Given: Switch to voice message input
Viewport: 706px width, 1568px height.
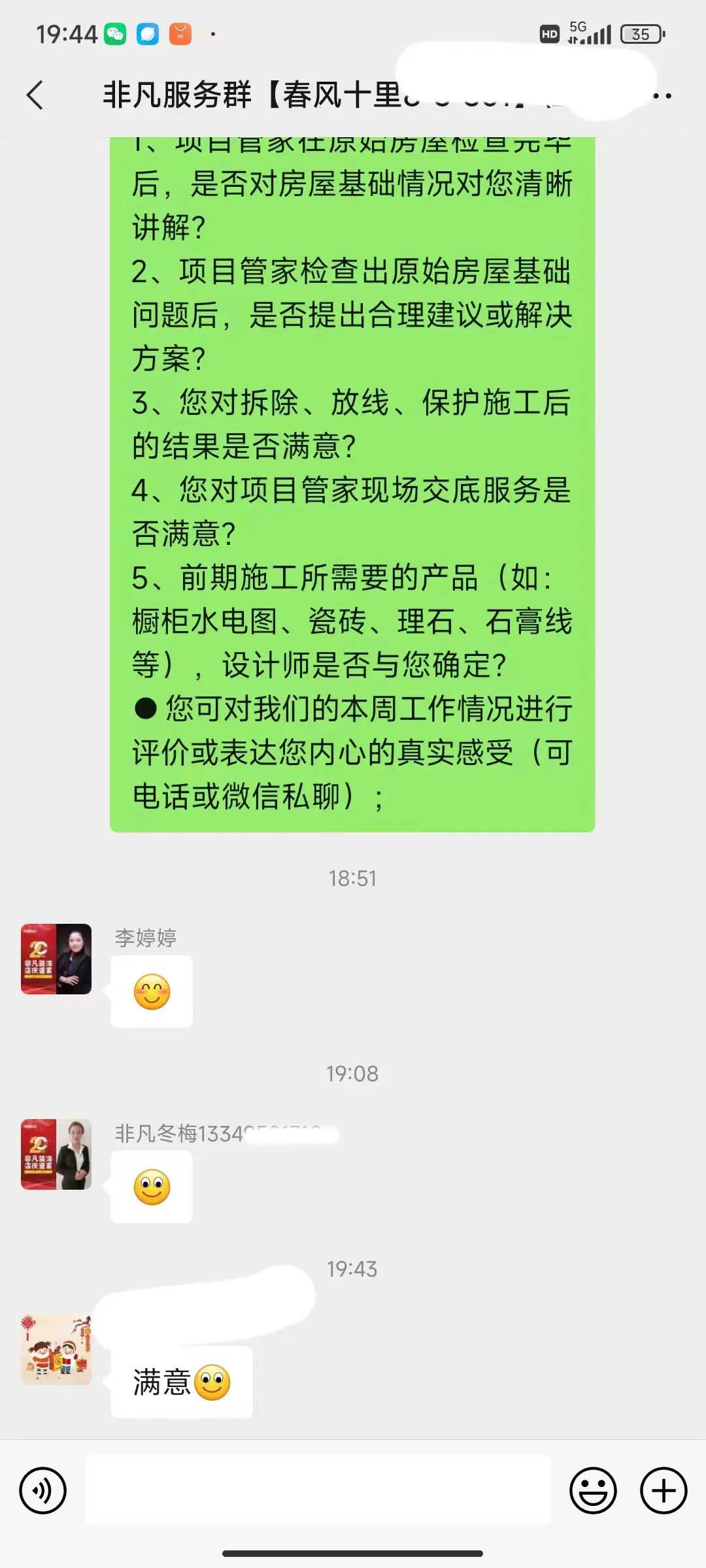Looking at the screenshot, I should click(x=42, y=1490).
